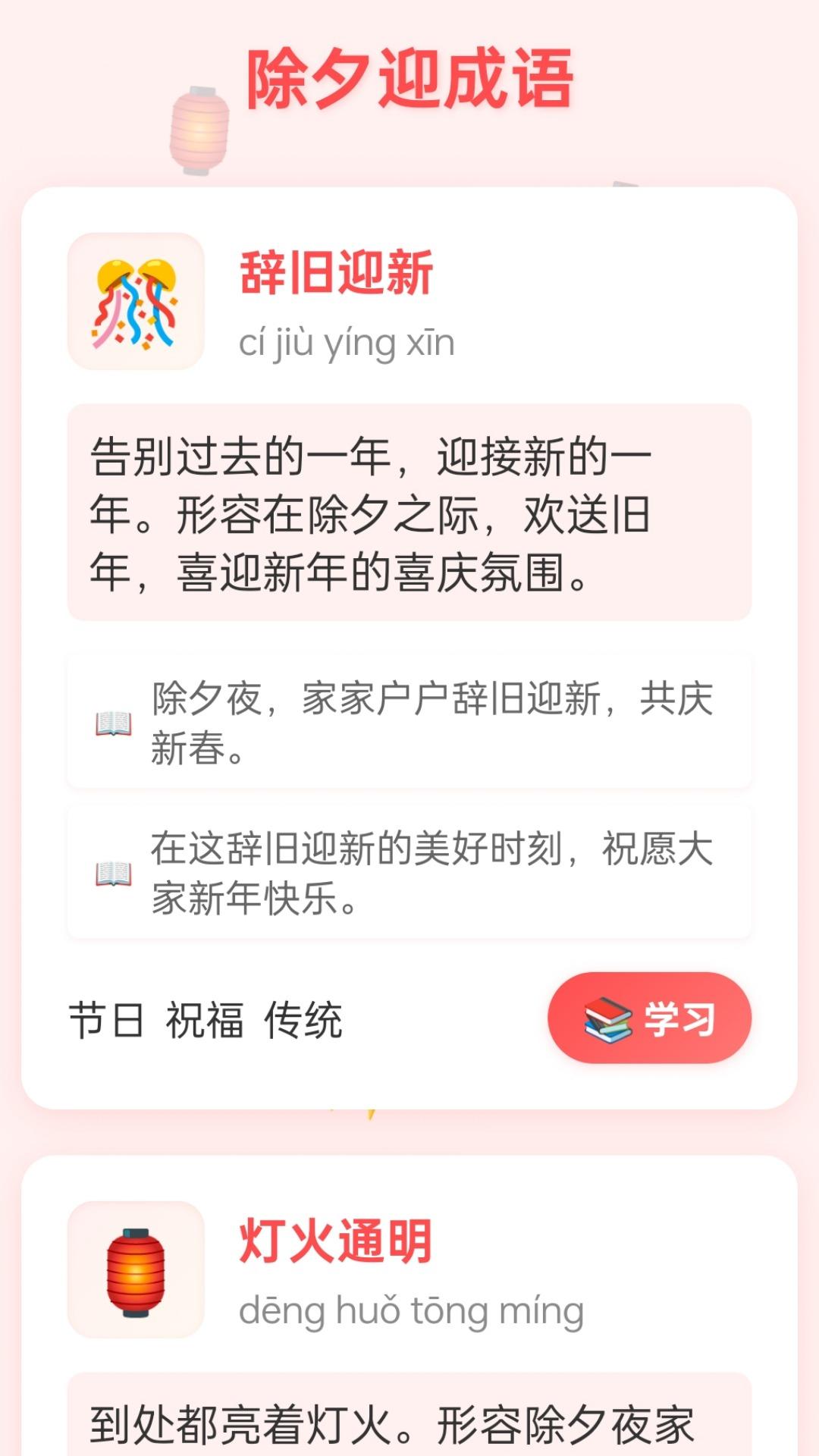
Task: Click the book icon before the first example sentence
Action: (112, 719)
